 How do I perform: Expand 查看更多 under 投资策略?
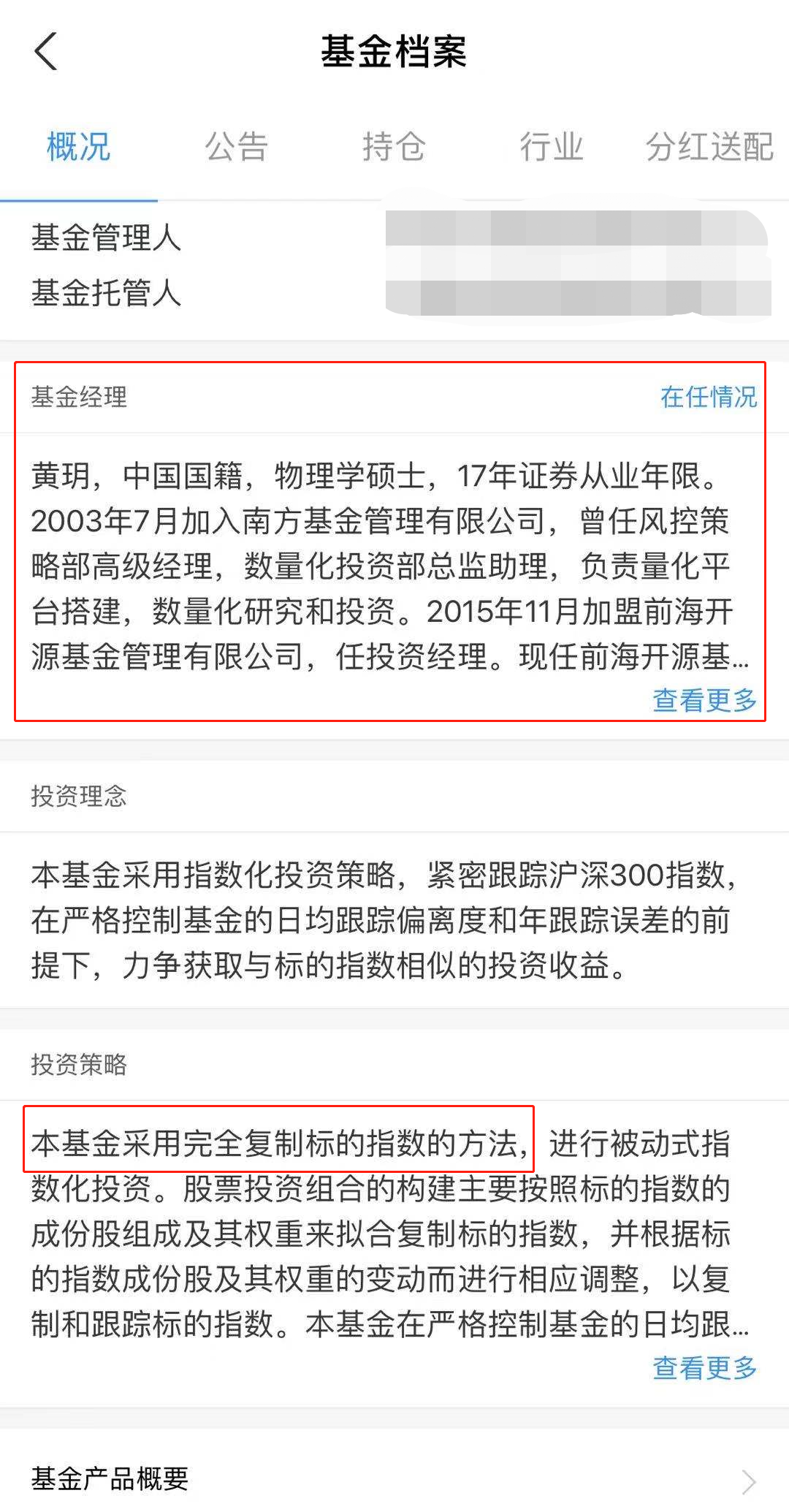[x=704, y=1368]
